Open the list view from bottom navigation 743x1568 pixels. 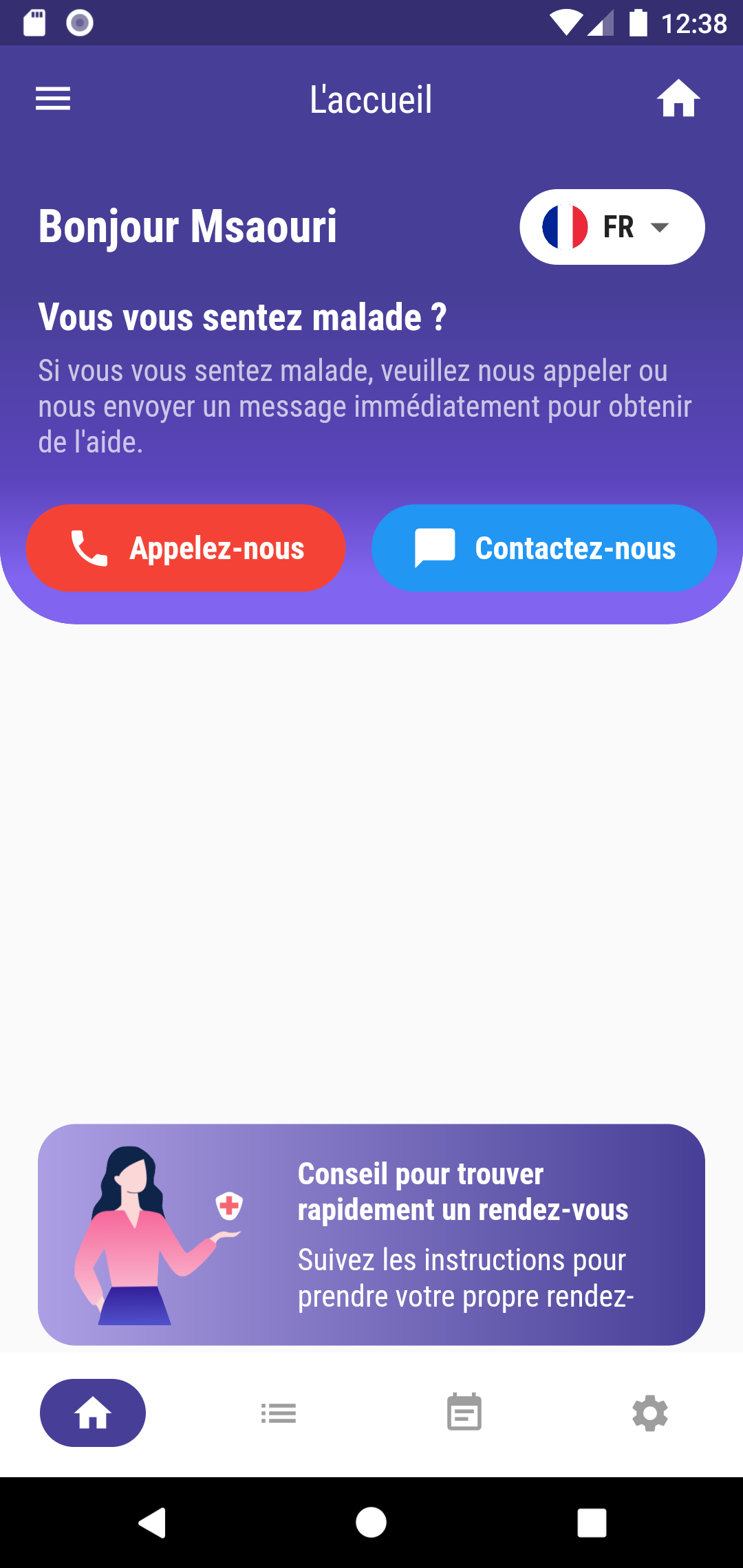pyautogui.click(x=278, y=1413)
